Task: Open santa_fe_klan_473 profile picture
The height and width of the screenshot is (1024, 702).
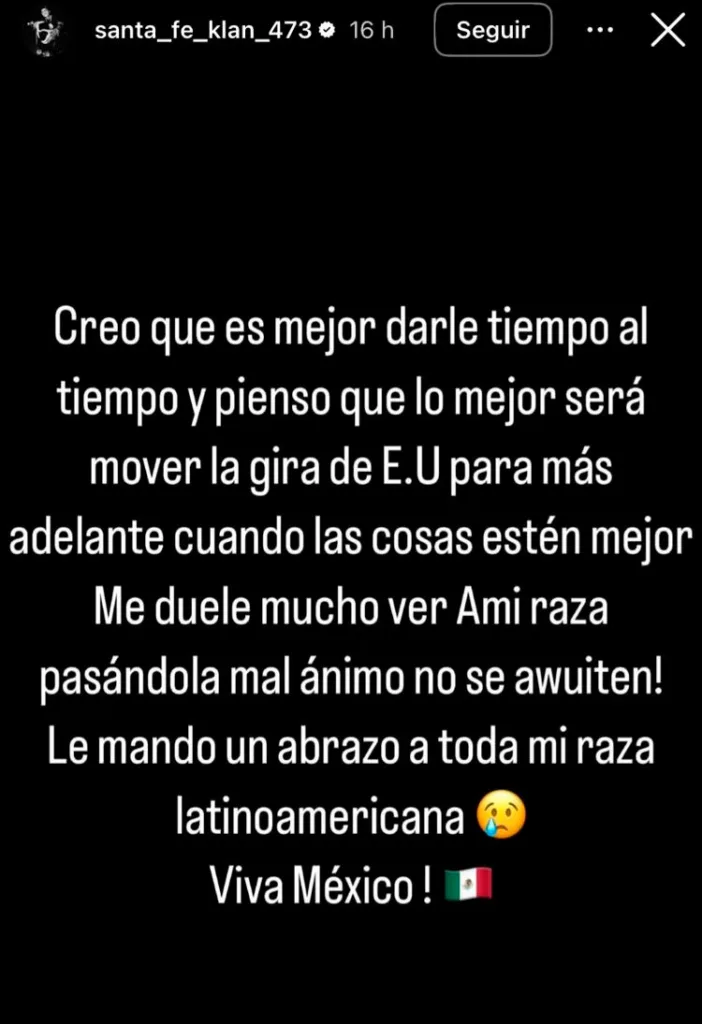Action: [x=44, y=30]
